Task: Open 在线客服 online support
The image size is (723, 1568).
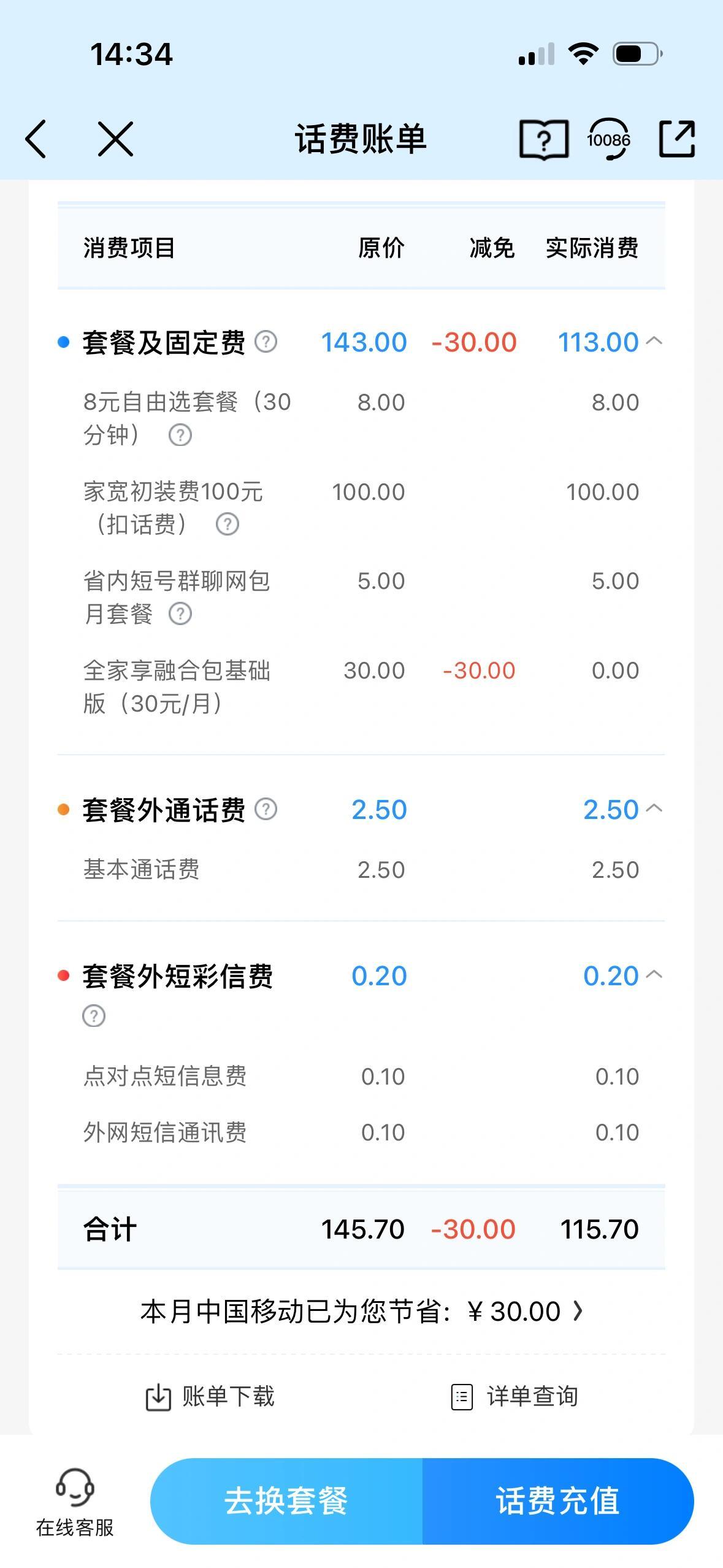Action: [75, 1501]
